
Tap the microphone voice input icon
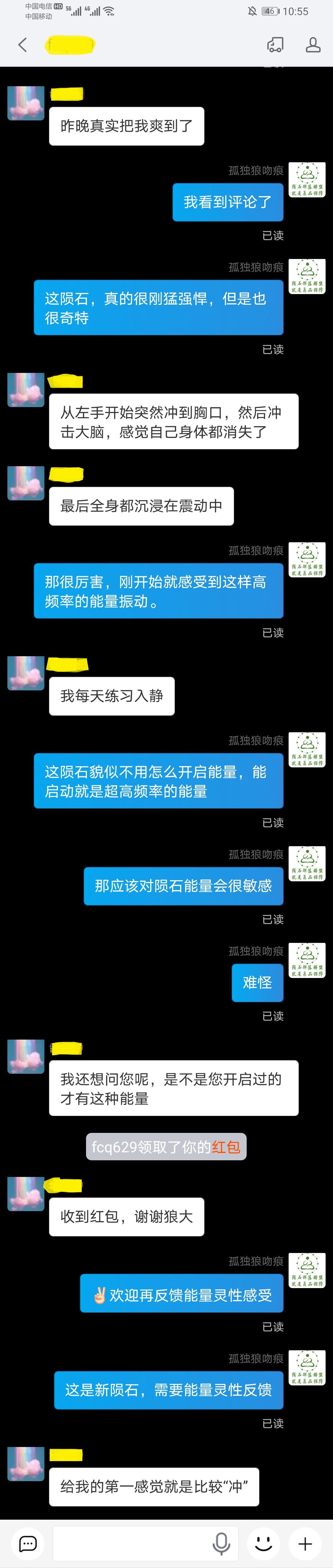[x=221, y=1543]
